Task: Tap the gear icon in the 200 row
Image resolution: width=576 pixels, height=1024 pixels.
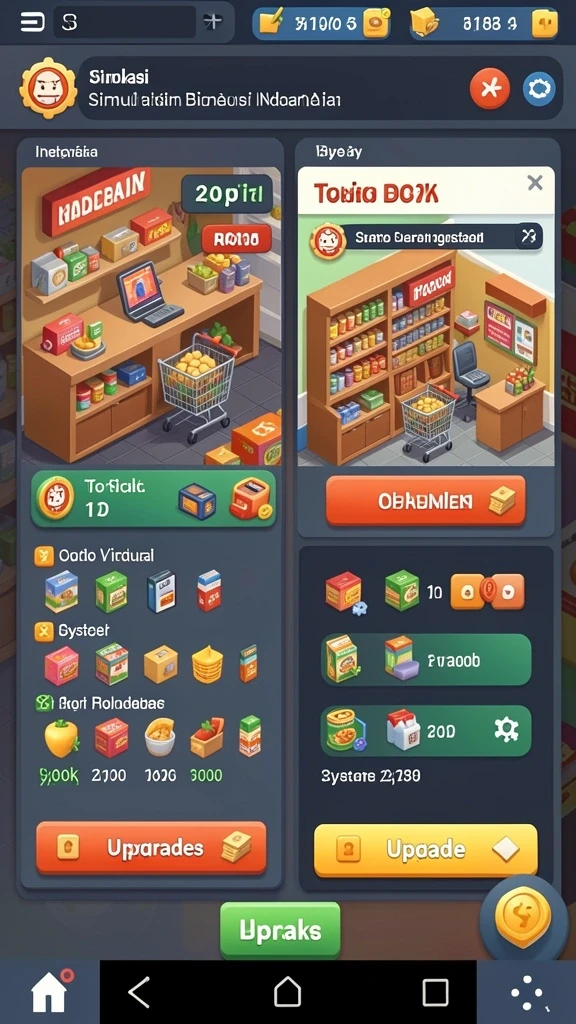Action: 506,730
